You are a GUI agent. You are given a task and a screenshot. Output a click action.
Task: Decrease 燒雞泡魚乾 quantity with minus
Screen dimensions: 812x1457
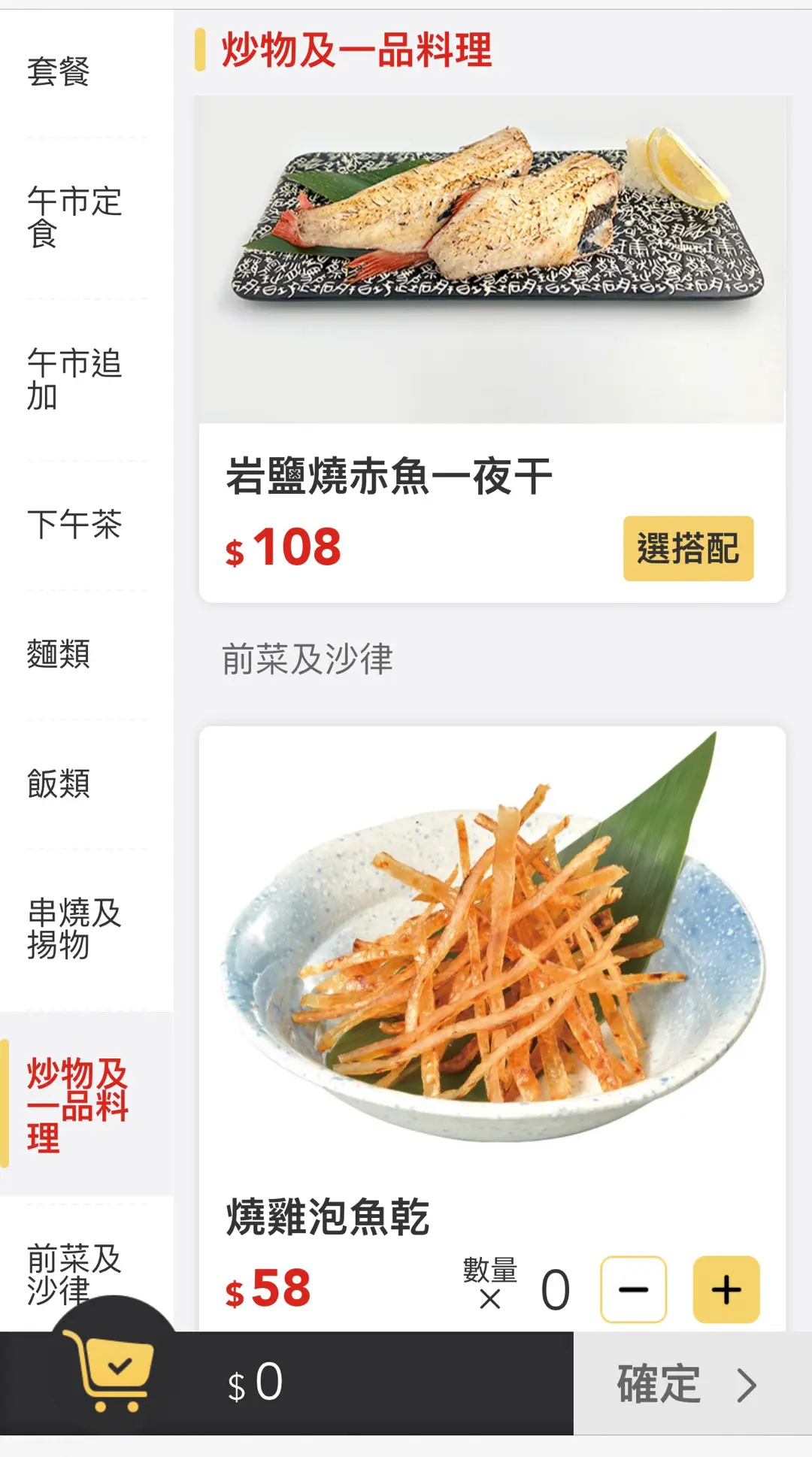633,1289
